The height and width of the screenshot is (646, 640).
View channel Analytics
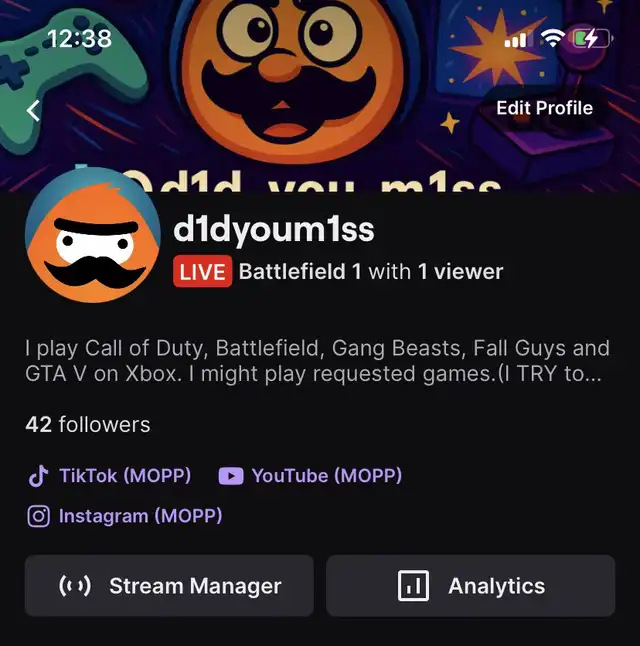[x=470, y=586]
